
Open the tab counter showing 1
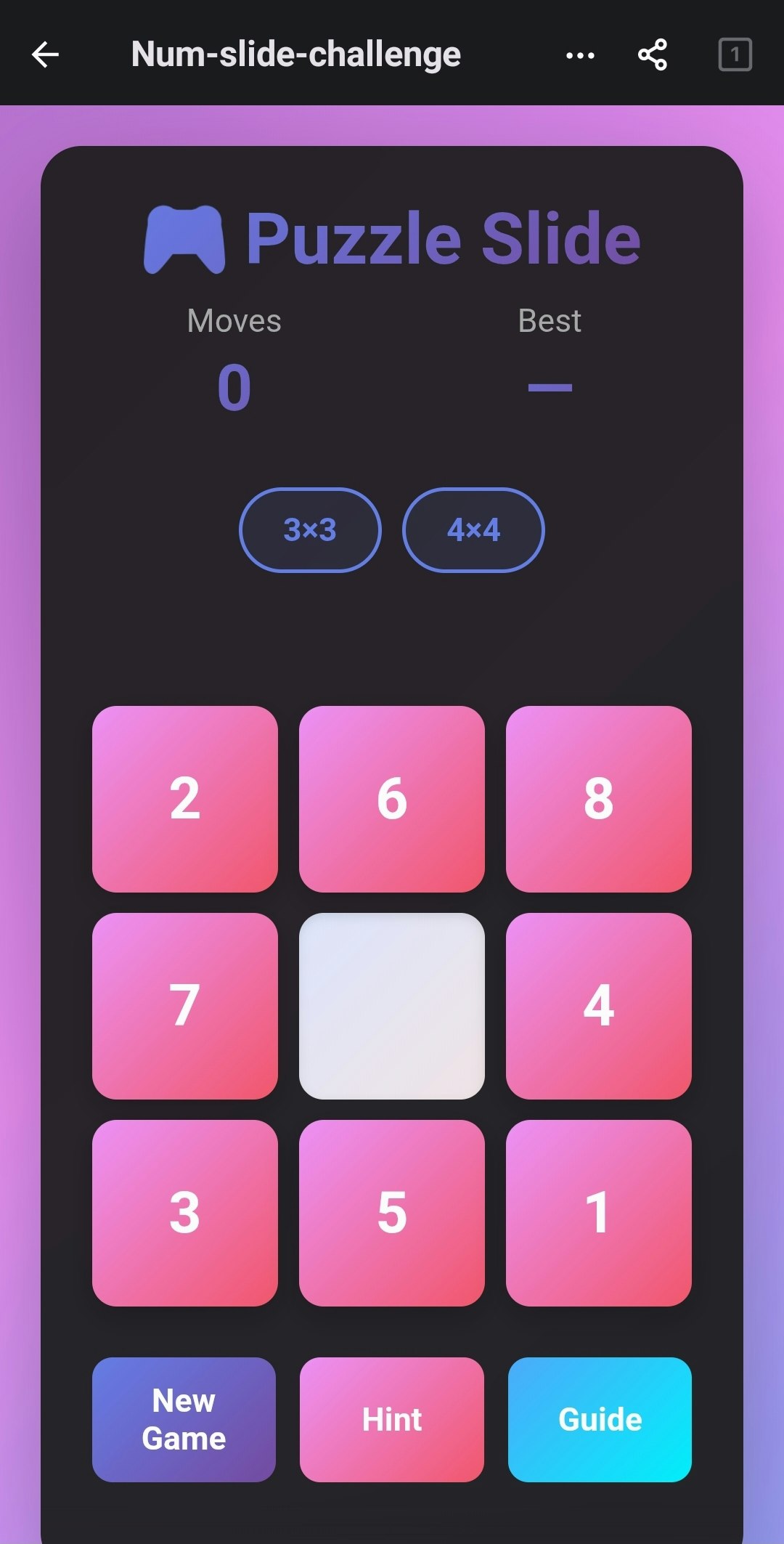click(734, 53)
